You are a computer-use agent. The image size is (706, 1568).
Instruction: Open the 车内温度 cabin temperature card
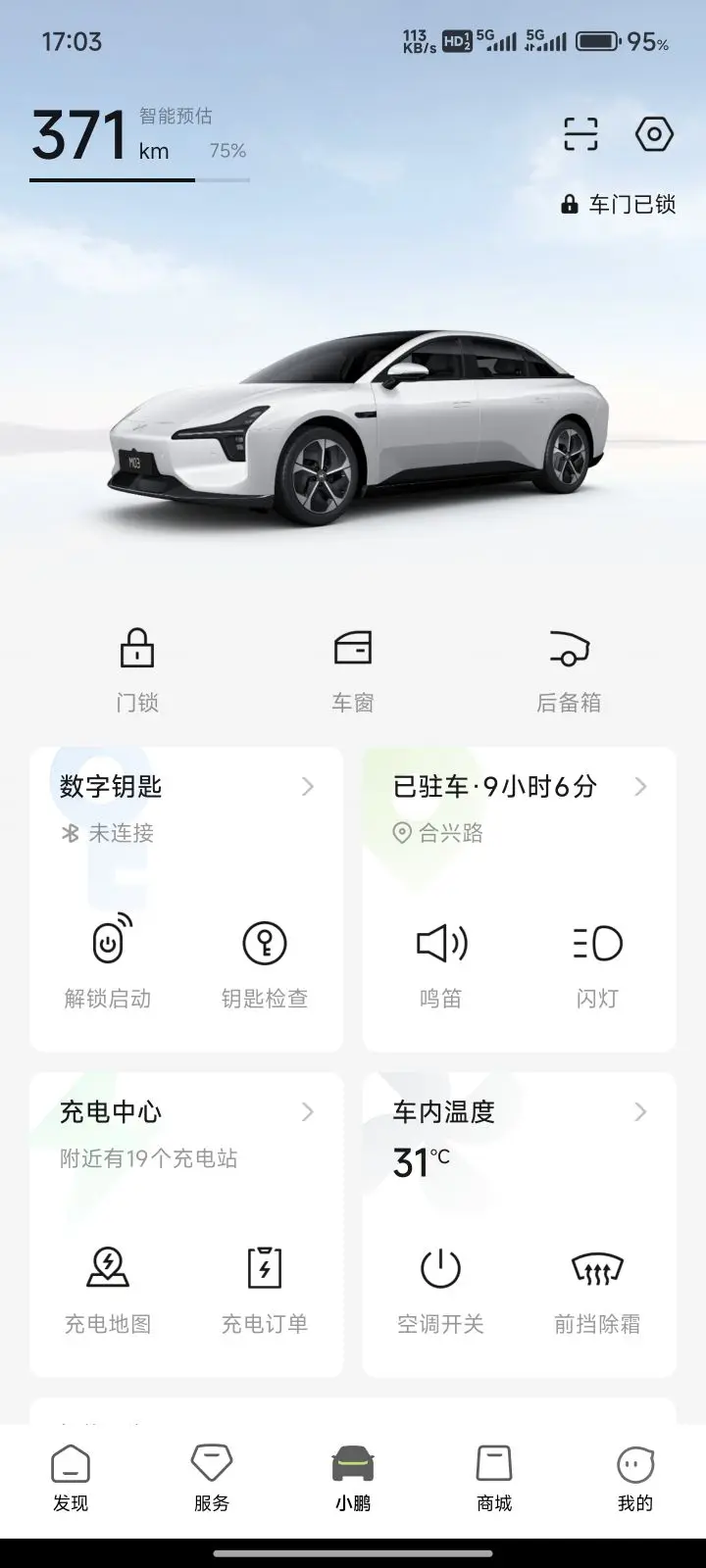[520, 1134]
